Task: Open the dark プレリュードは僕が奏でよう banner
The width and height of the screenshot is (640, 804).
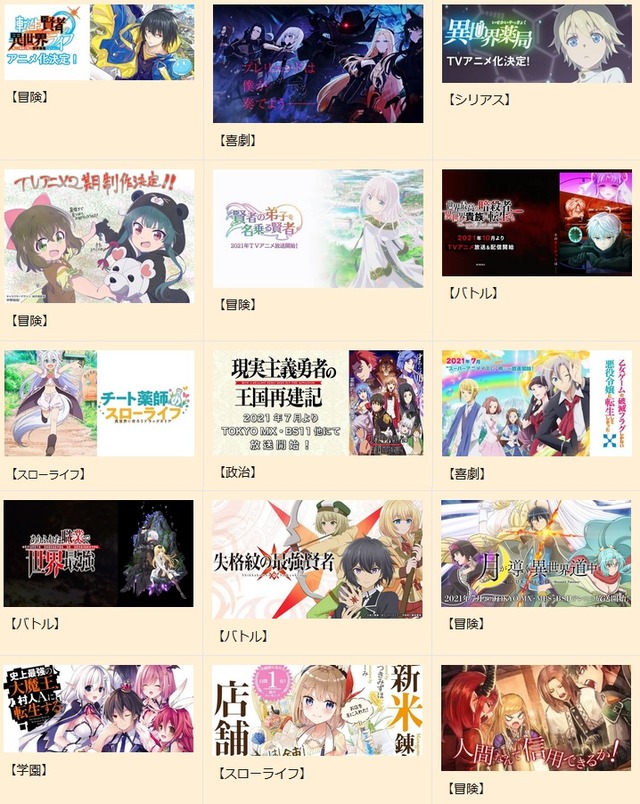Action: tap(318, 63)
